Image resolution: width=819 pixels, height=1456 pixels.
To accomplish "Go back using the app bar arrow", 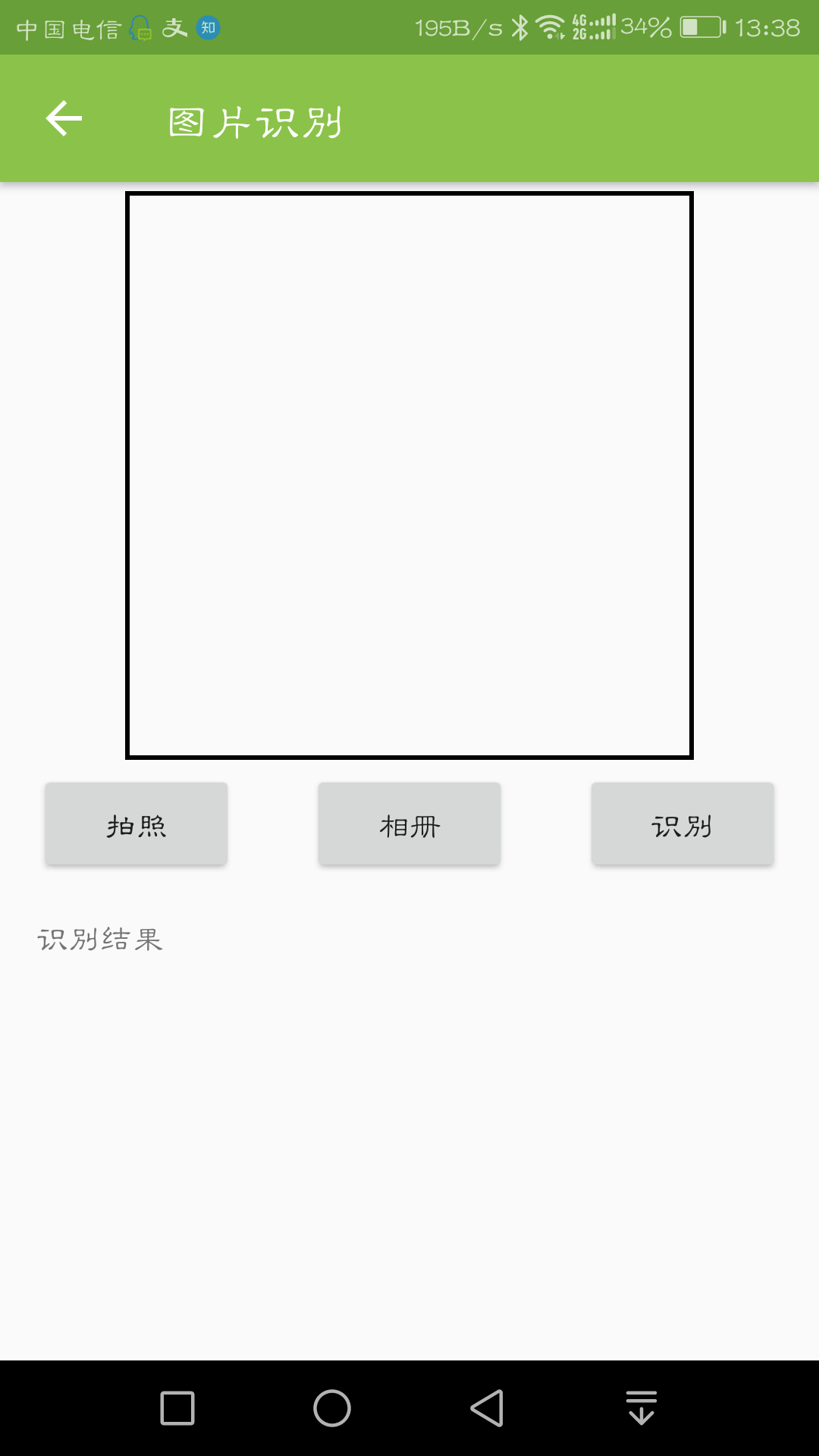I will pos(64,119).
